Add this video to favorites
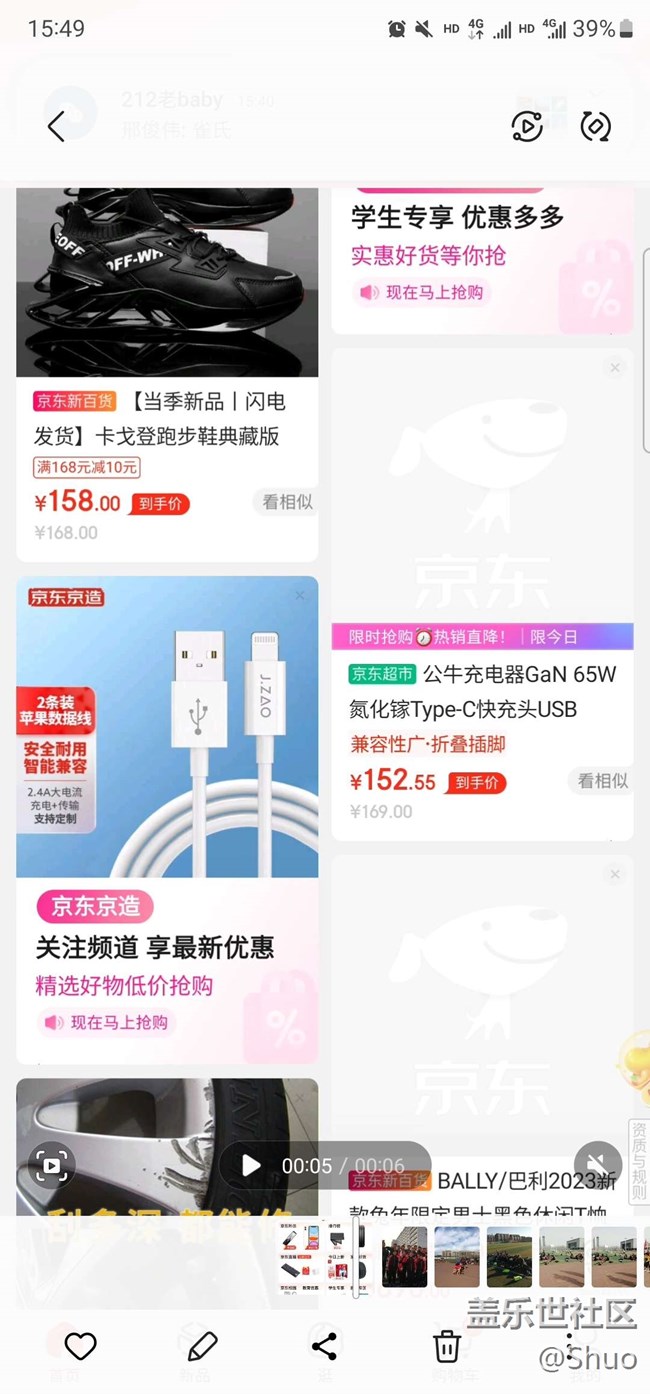 (x=80, y=1346)
